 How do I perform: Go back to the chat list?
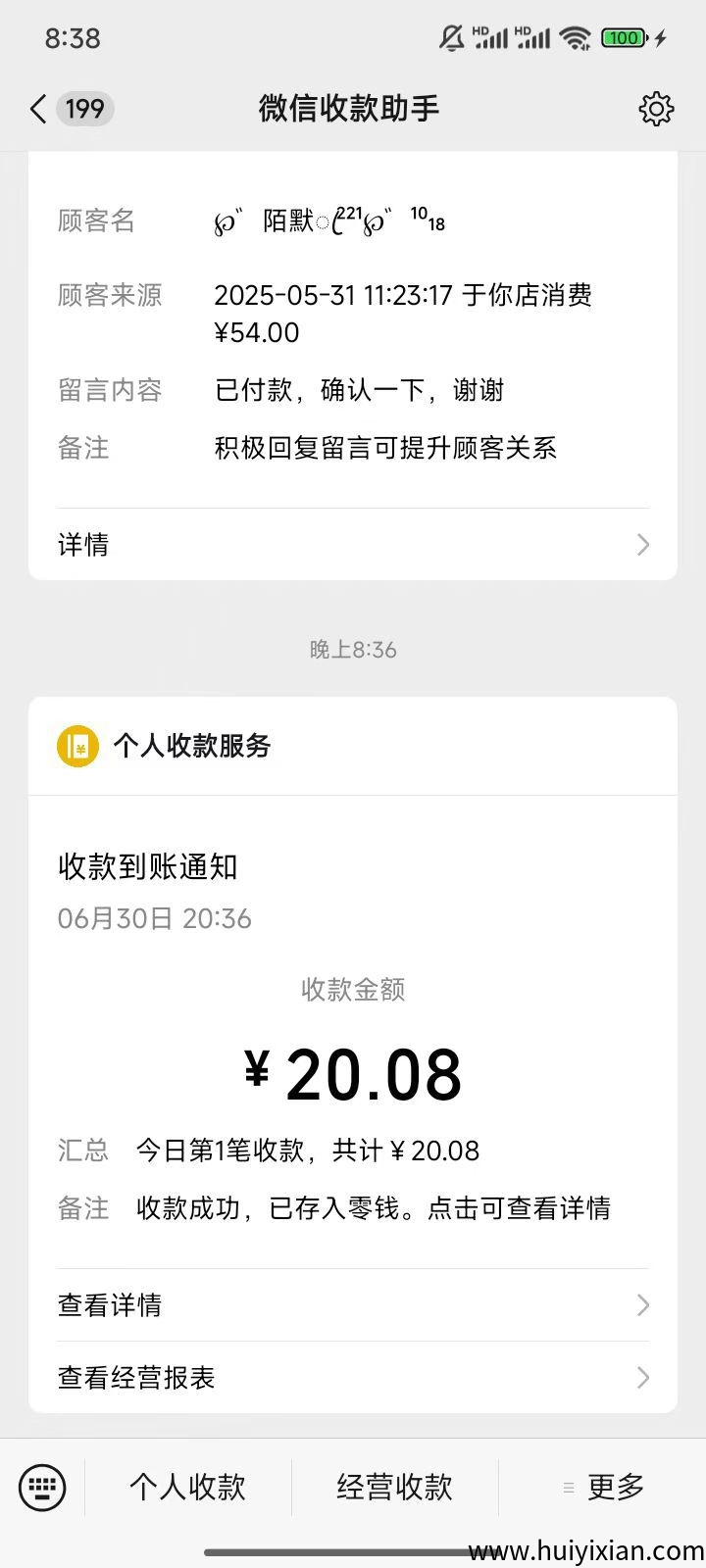click(39, 109)
